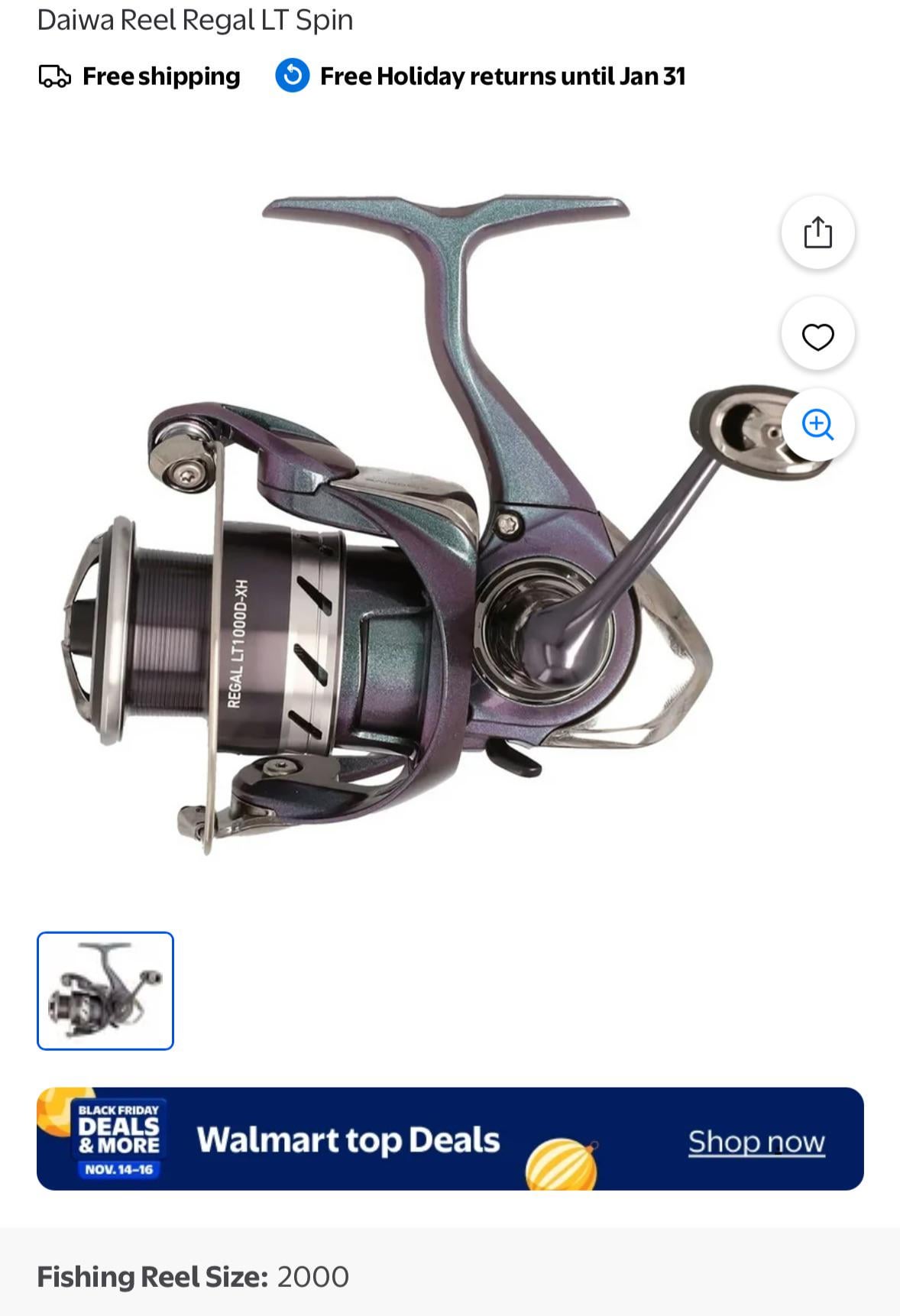The height and width of the screenshot is (1316, 900).
Task: Select the reel thumbnail image
Action: (105, 990)
